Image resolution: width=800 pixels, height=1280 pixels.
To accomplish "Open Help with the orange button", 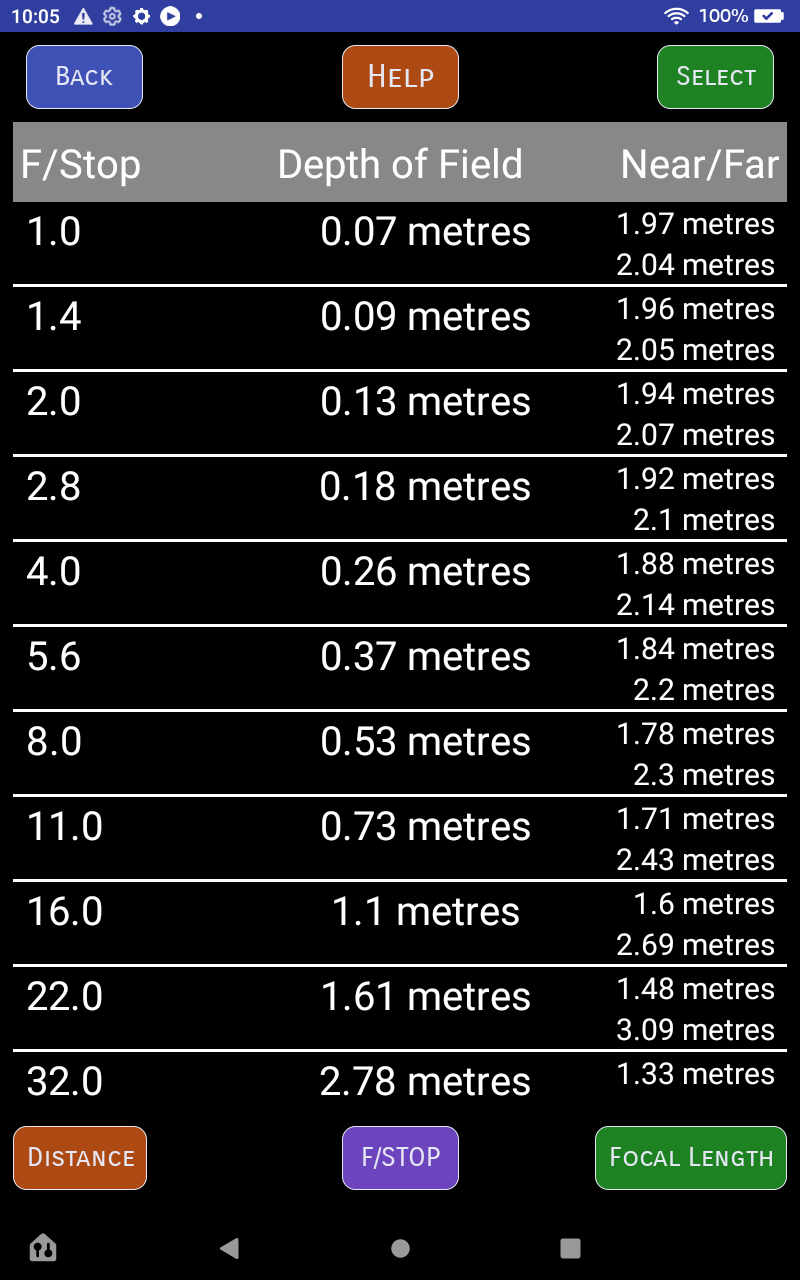I will click(x=400, y=76).
